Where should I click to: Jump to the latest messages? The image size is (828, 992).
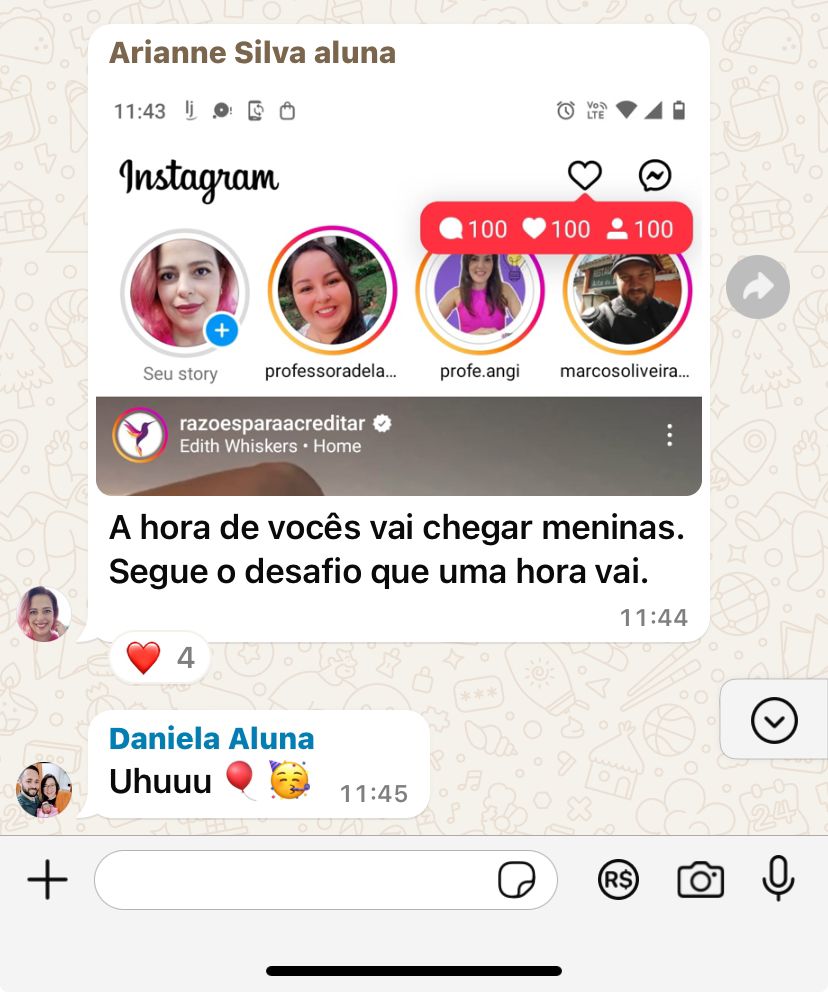pos(774,720)
